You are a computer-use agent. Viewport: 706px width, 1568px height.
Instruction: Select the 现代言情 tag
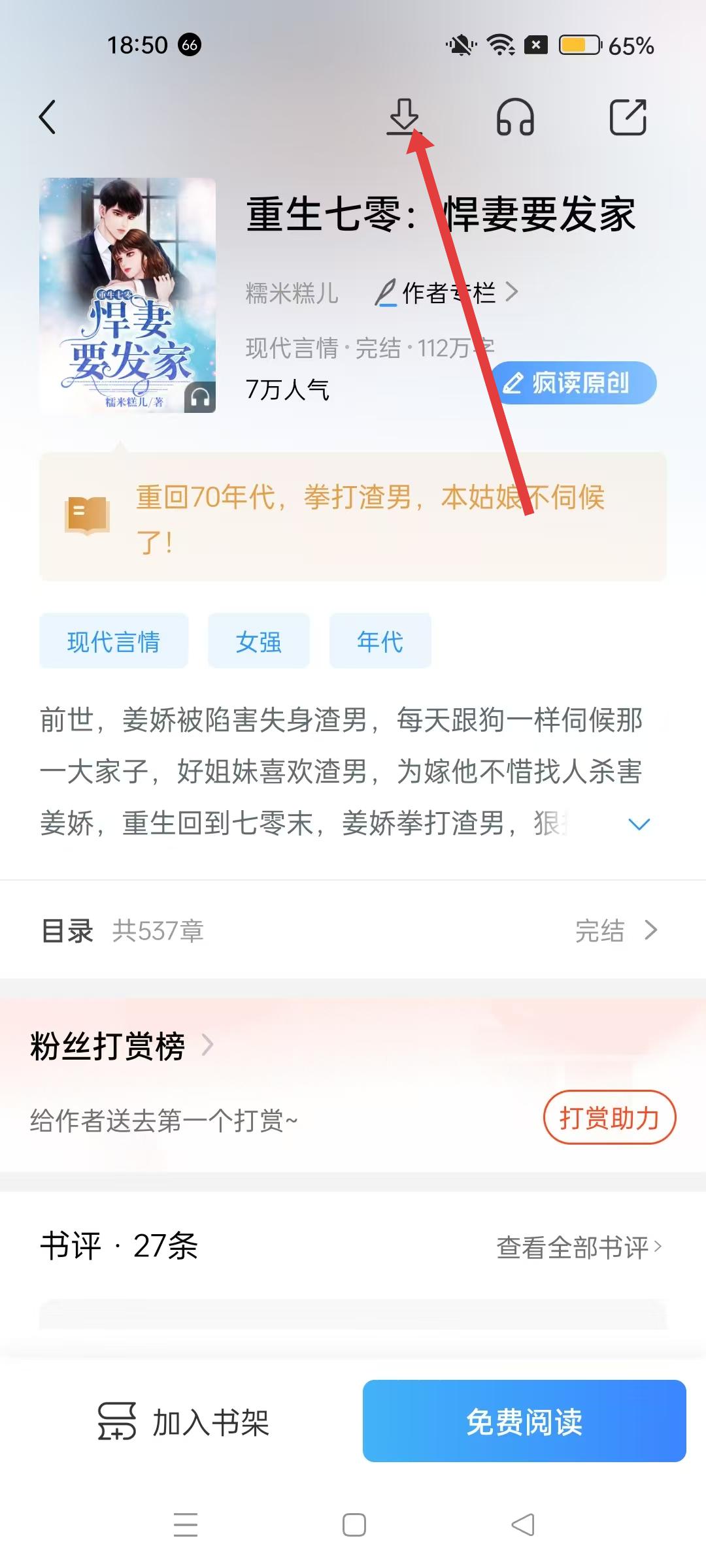pos(114,641)
